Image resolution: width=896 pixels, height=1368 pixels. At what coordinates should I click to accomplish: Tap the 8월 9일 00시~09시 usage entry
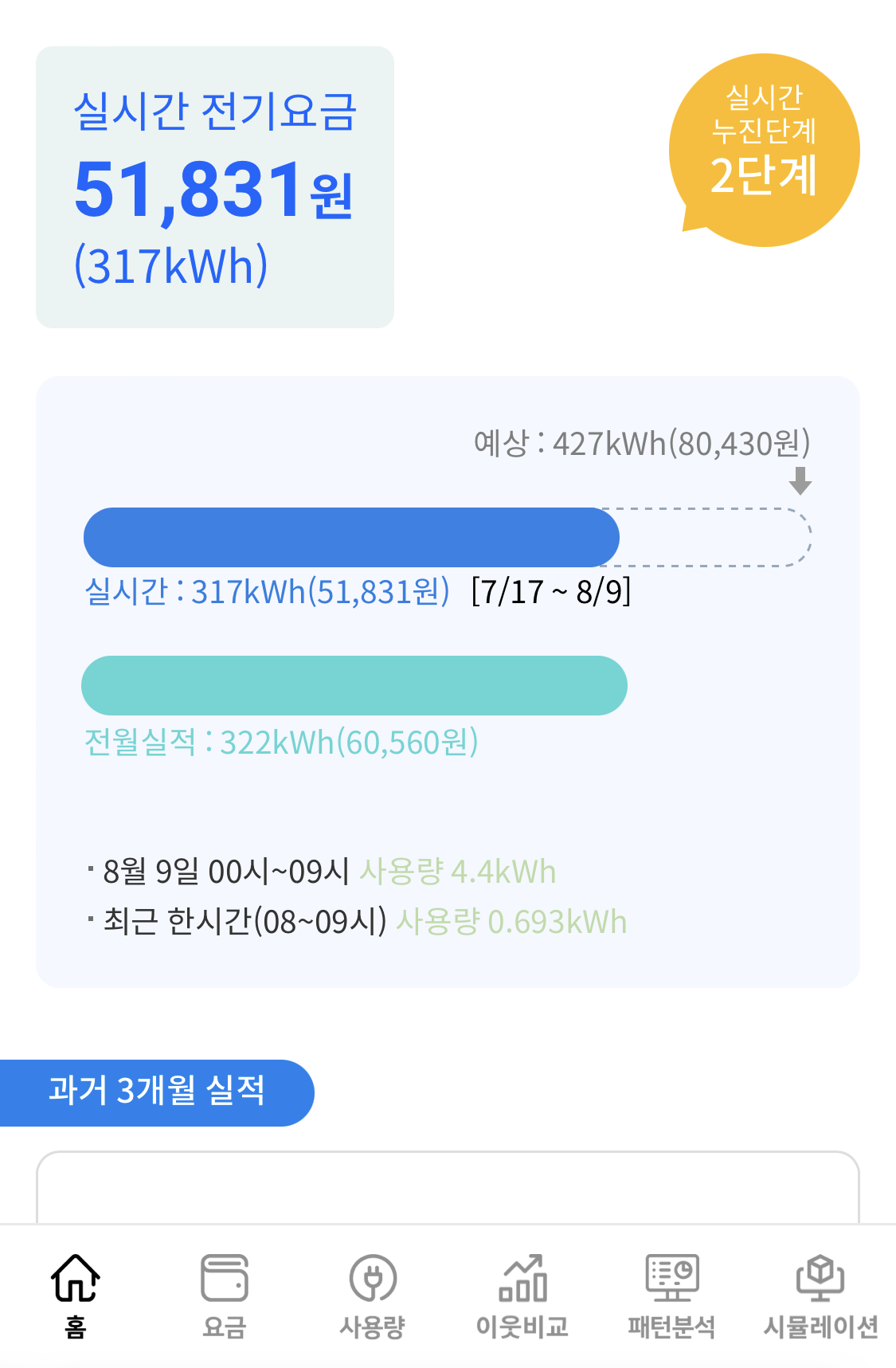click(327, 872)
